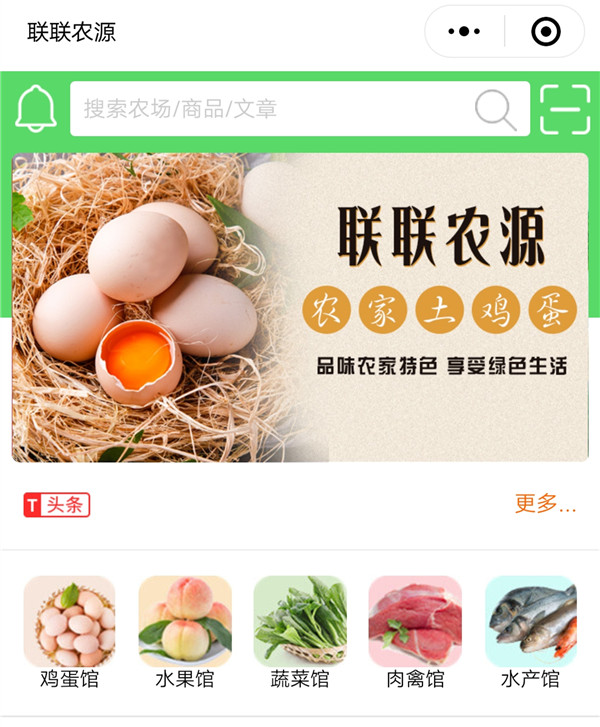The height and width of the screenshot is (727, 600).
Task: Tap the magnifier icon in search bar
Action: point(495,109)
